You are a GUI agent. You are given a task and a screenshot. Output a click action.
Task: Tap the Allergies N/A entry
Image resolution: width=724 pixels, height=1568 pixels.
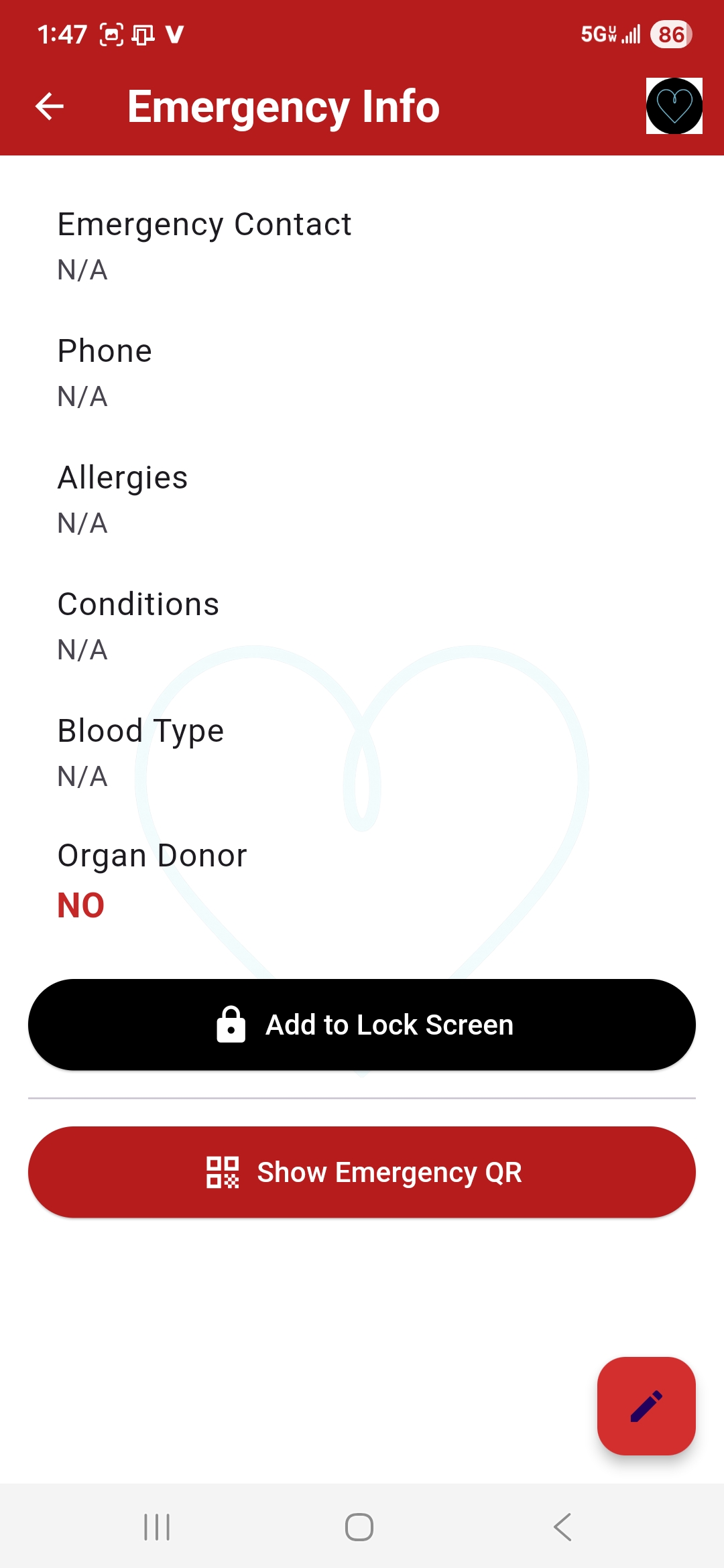(x=82, y=523)
